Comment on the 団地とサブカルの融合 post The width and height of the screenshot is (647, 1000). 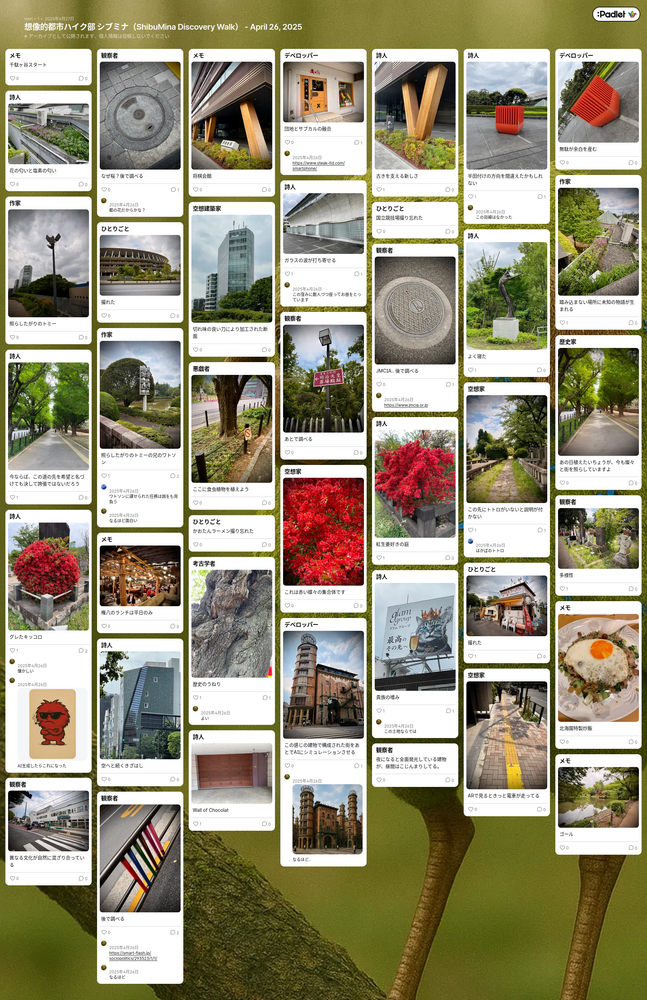click(x=356, y=142)
